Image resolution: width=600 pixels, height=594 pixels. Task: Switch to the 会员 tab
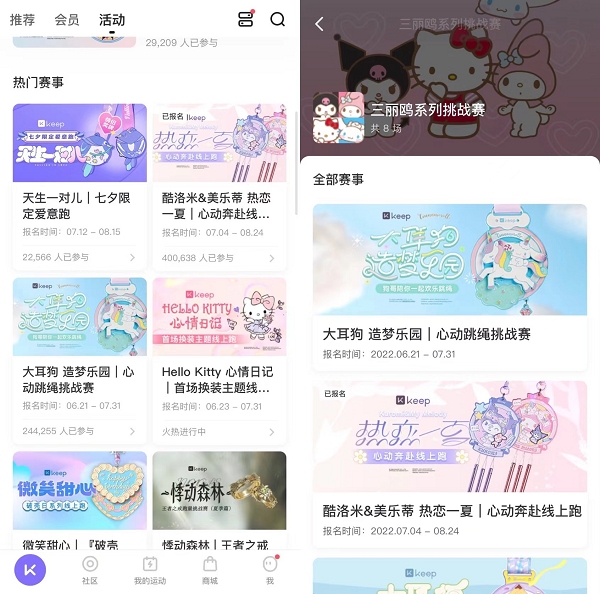67,19
